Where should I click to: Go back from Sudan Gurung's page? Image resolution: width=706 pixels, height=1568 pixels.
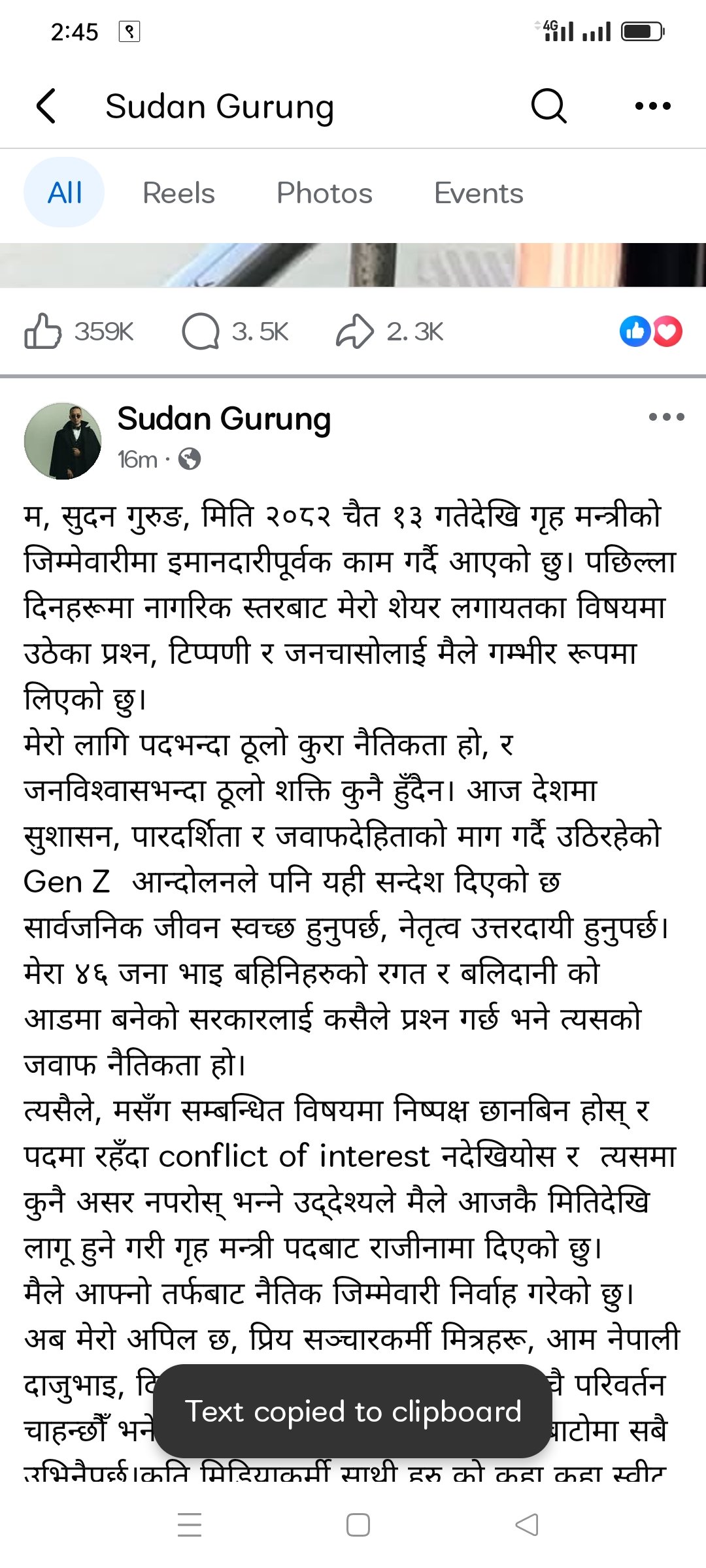point(46,106)
